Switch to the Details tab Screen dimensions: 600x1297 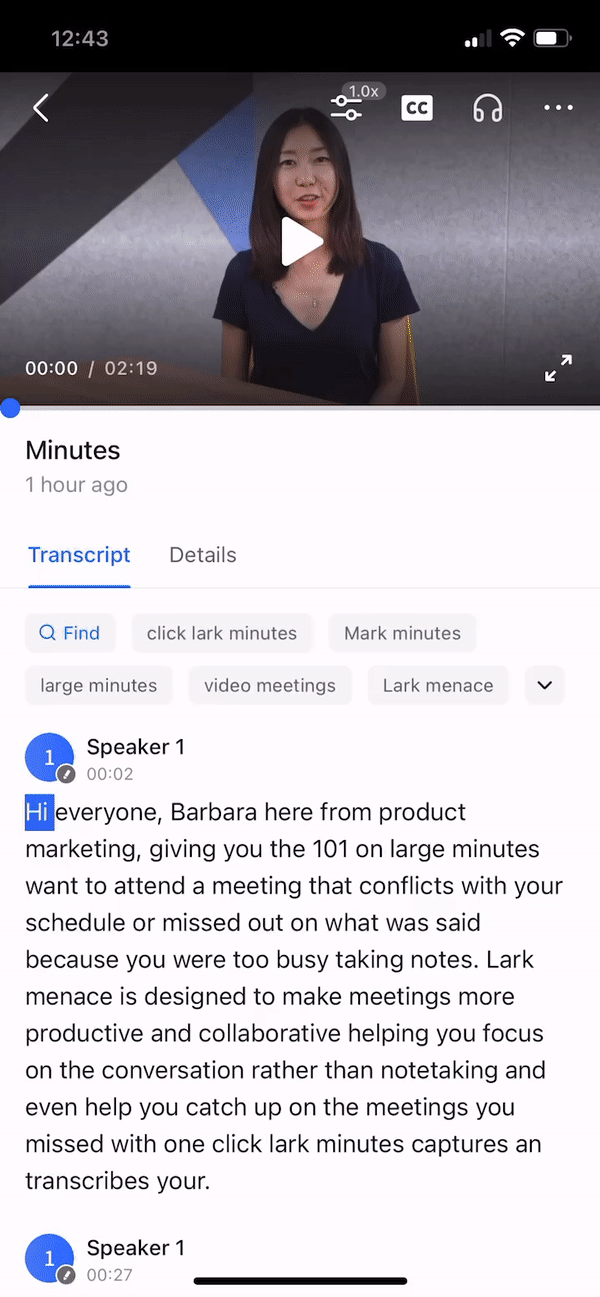click(x=203, y=555)
